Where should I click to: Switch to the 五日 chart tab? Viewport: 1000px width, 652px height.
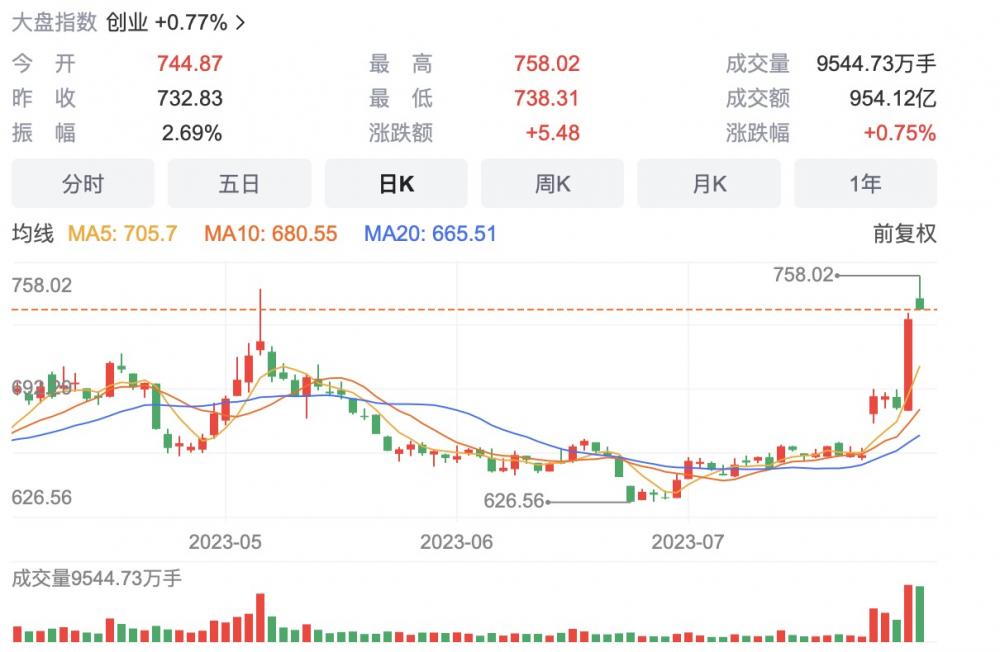[239, 184]
